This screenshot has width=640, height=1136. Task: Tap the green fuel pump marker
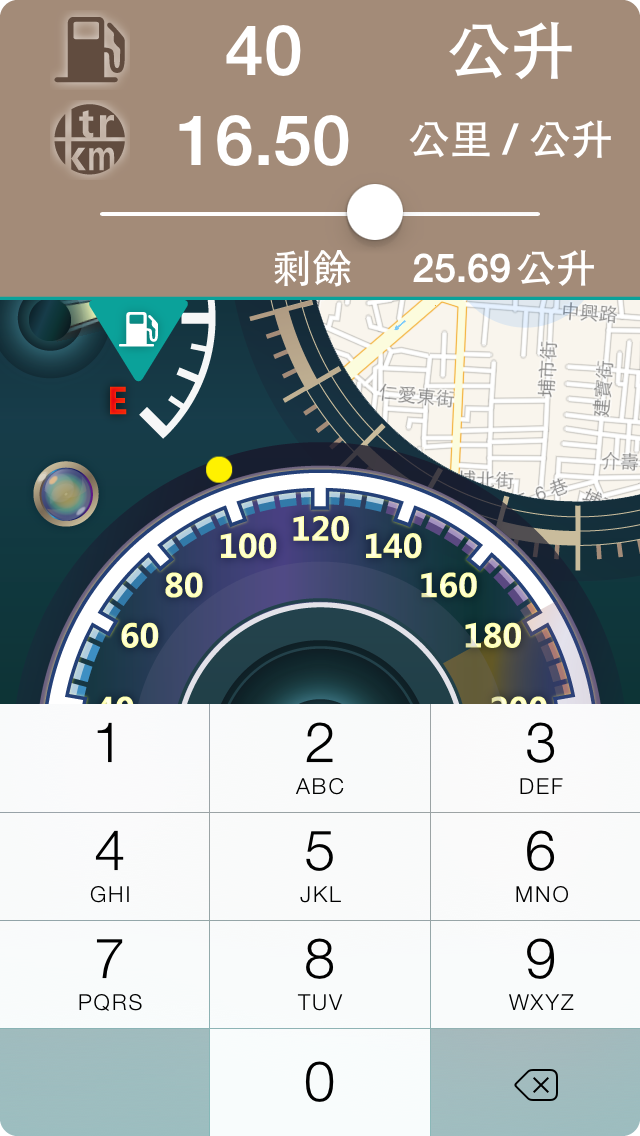(x=140, y=332)
